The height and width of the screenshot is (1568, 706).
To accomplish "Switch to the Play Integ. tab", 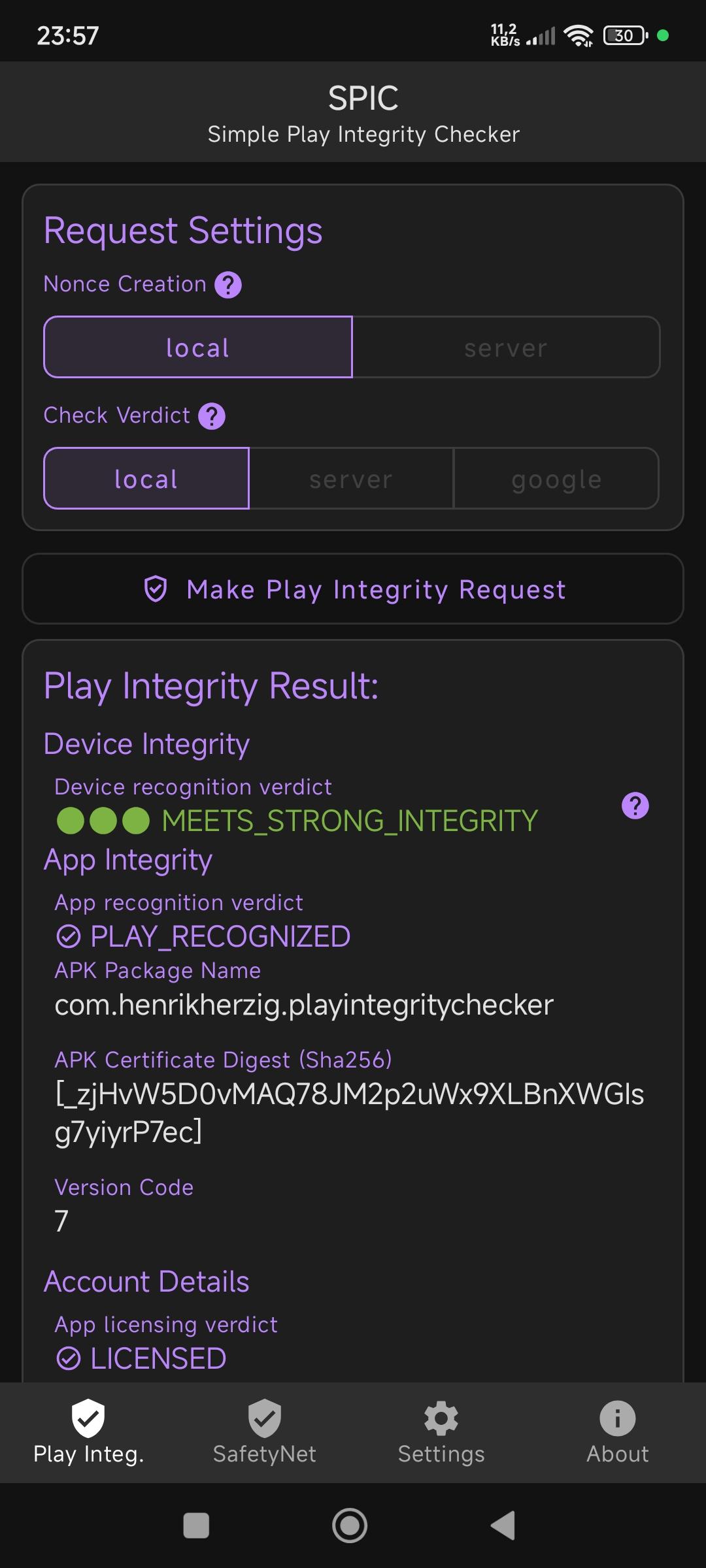I will click(88, 1432).
